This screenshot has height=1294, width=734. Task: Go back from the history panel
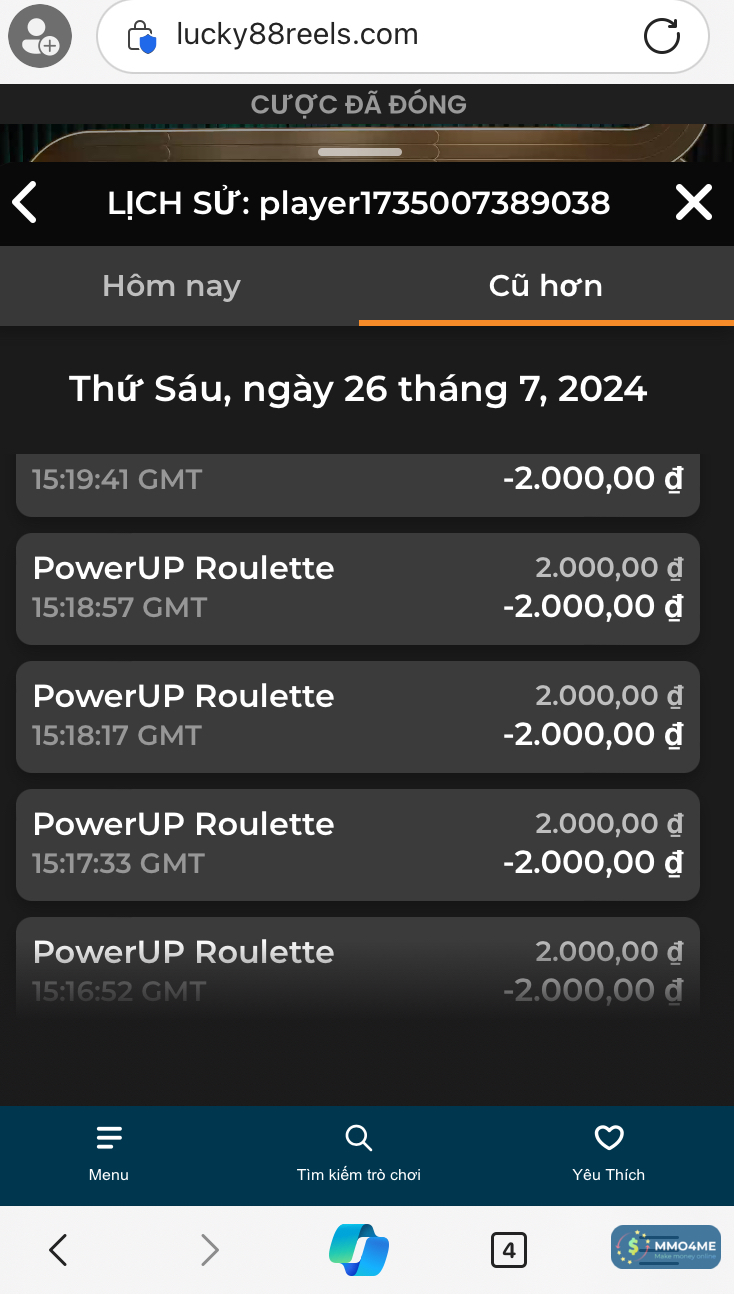(26, 203)
